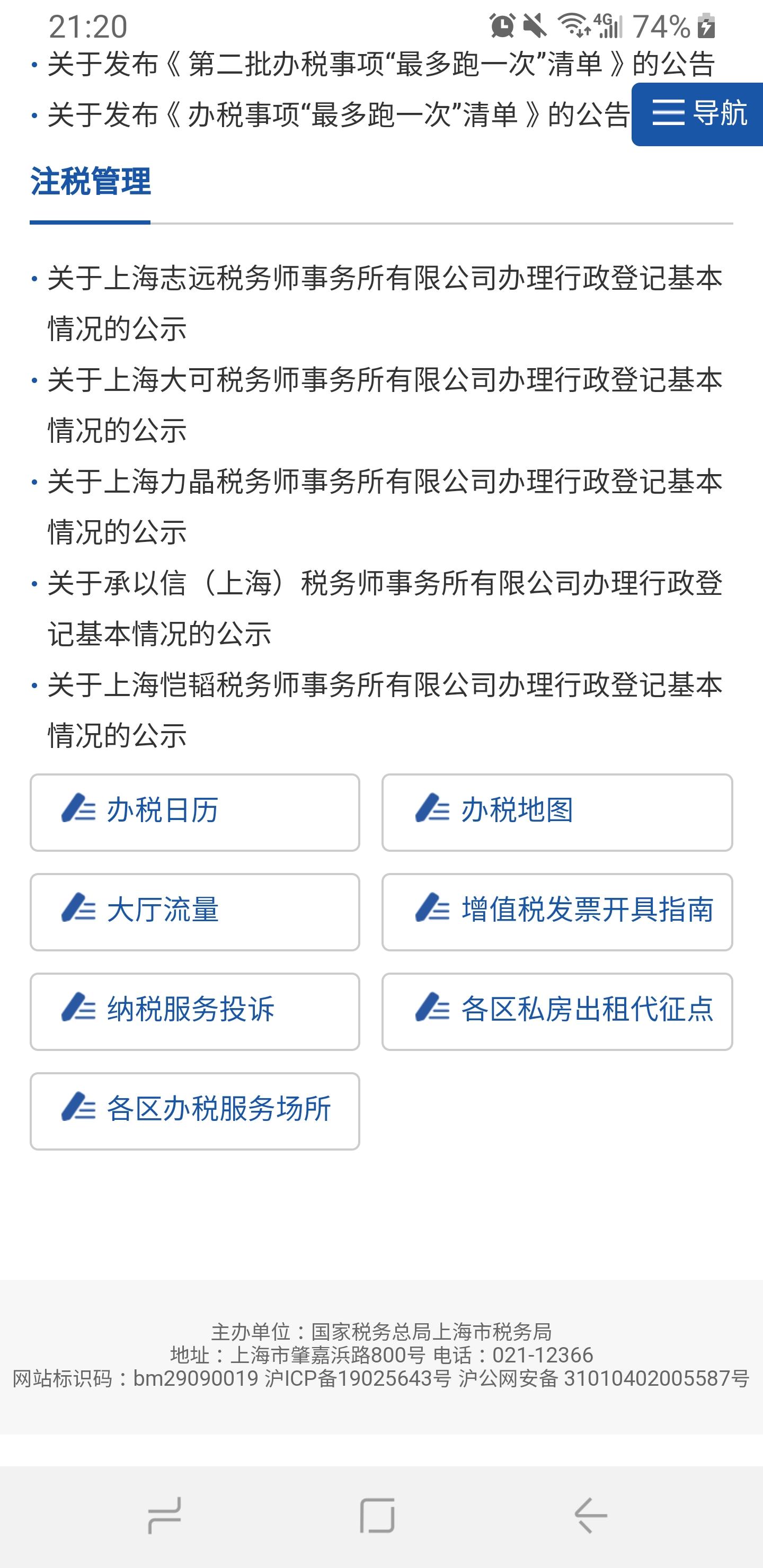Viewport: 763px width, 1568px height.
Task: Open 纳税服务投诉 complaints page
Action: (x=195, y=1012)
